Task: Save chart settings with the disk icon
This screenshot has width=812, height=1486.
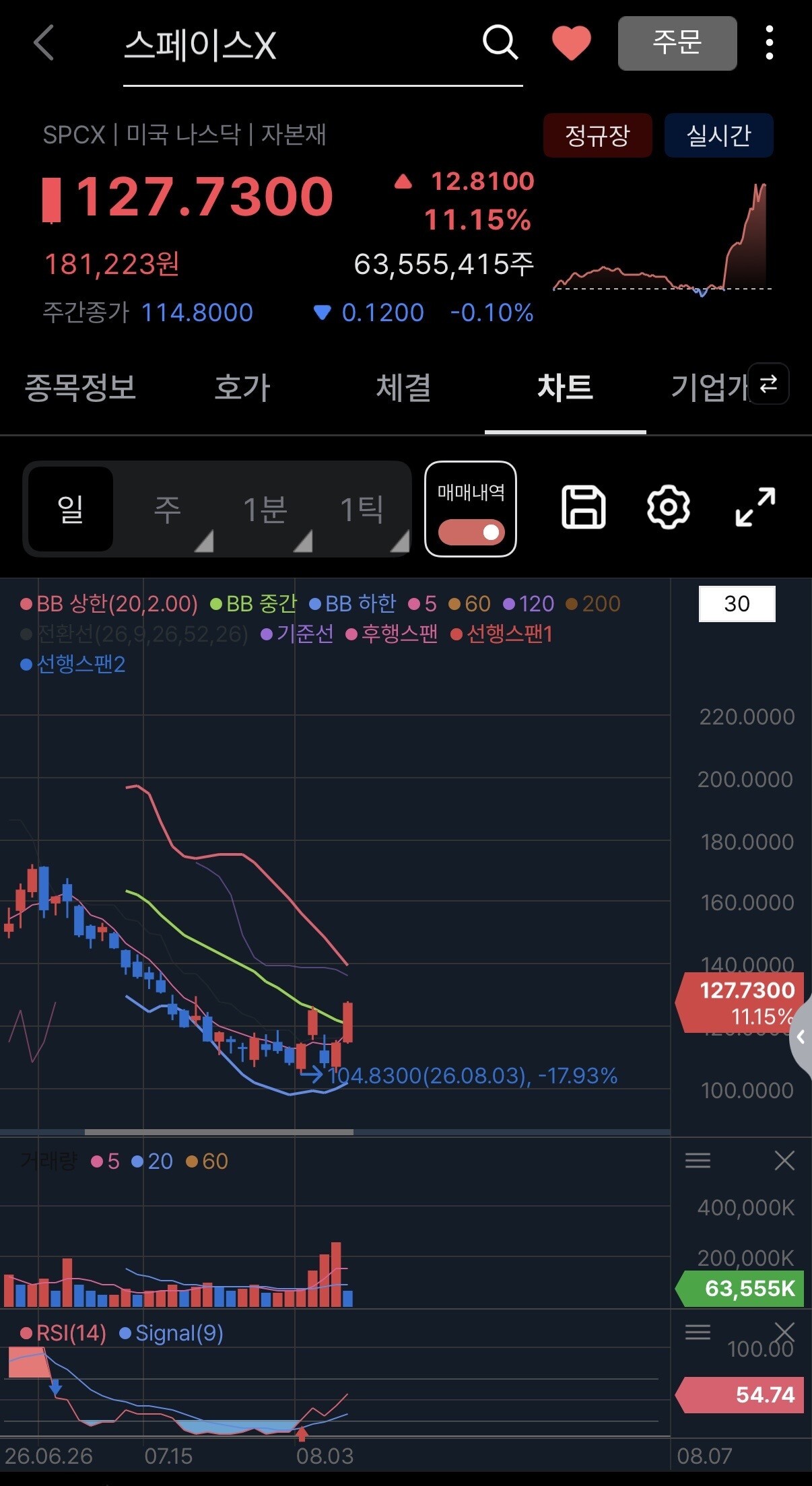Action: (x=584, y=506)
